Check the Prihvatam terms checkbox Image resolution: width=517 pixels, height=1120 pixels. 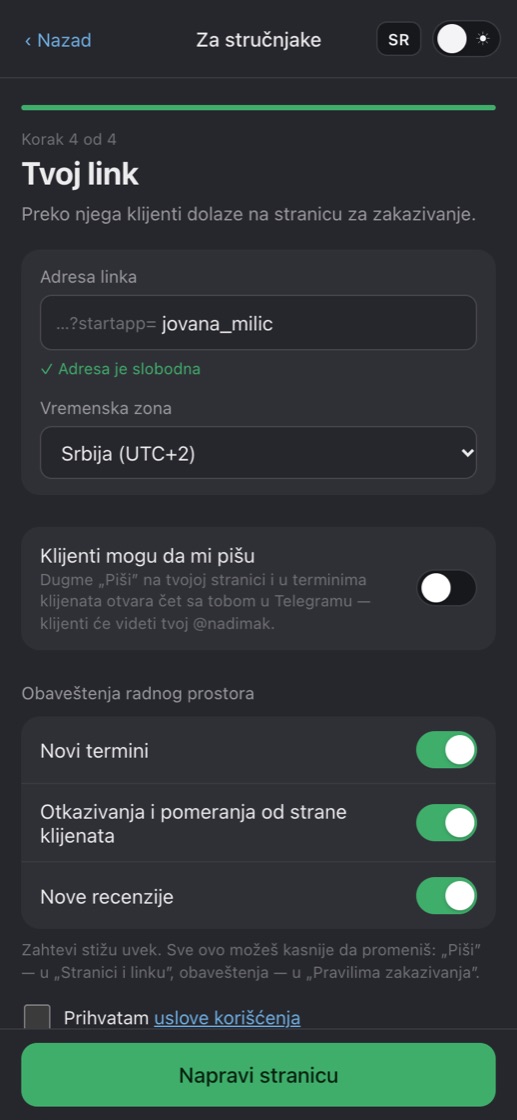click(x=37, y=1017)
